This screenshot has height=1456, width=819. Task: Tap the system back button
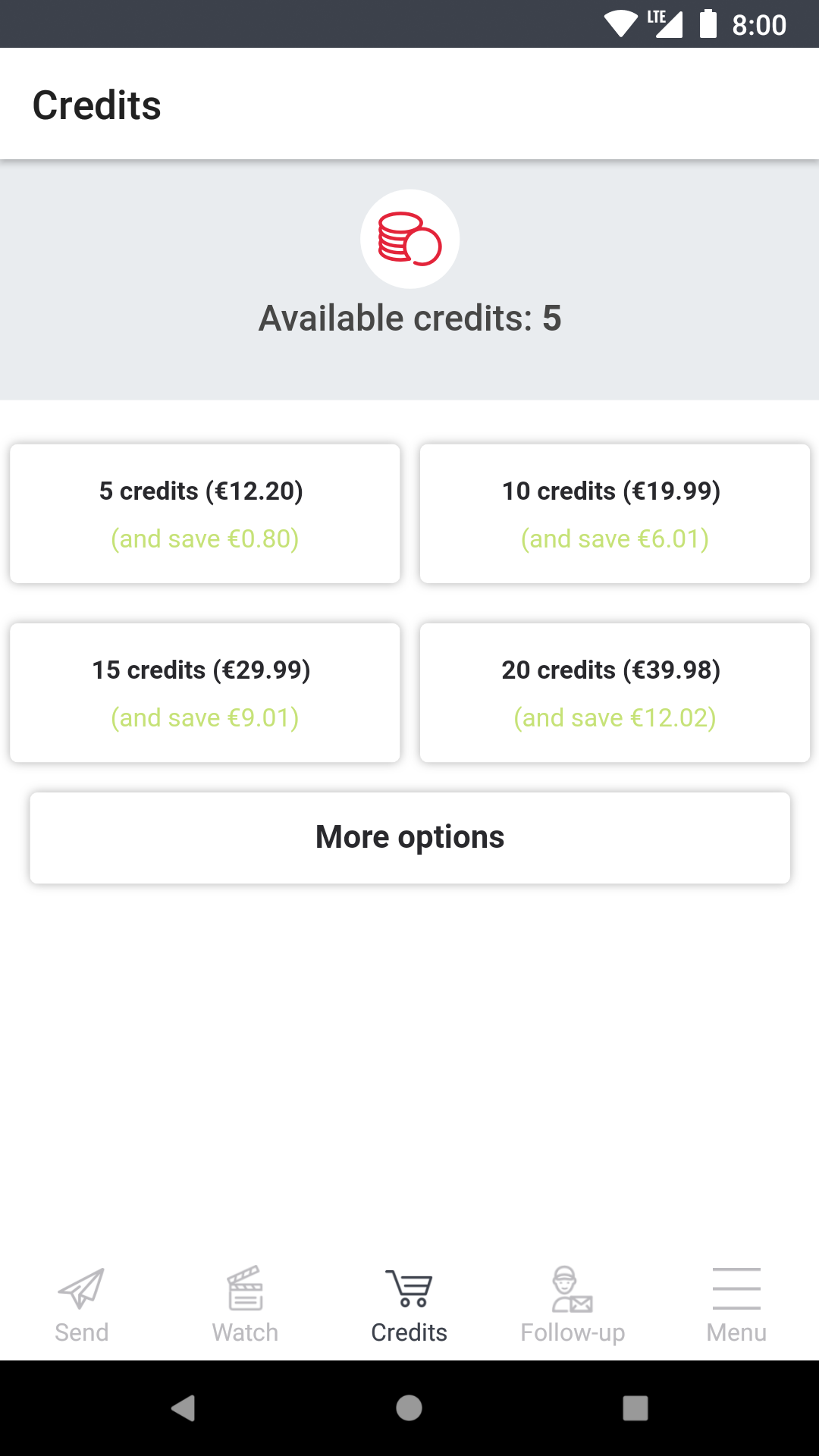click(183, 1408)
